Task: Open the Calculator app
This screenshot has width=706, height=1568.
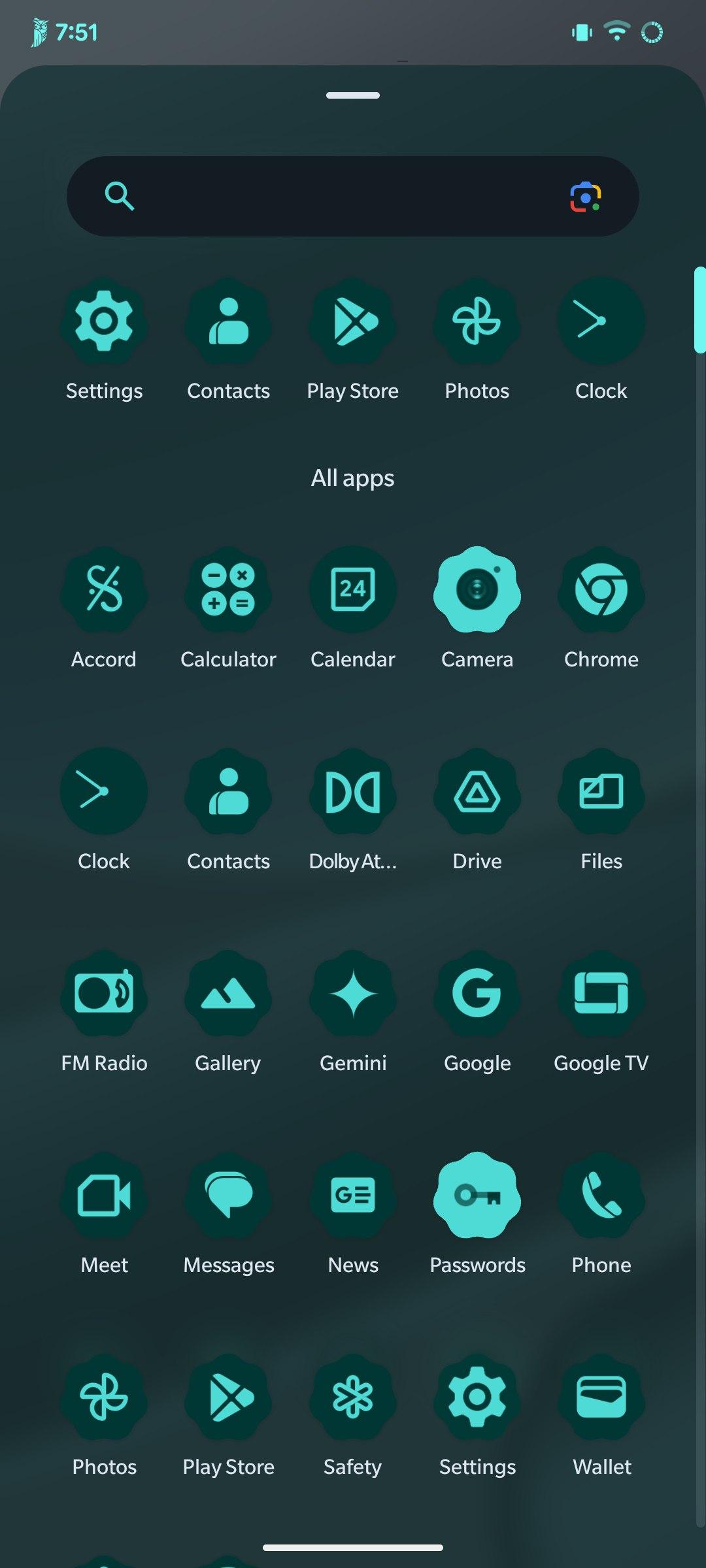Action: tap(228, 590)
